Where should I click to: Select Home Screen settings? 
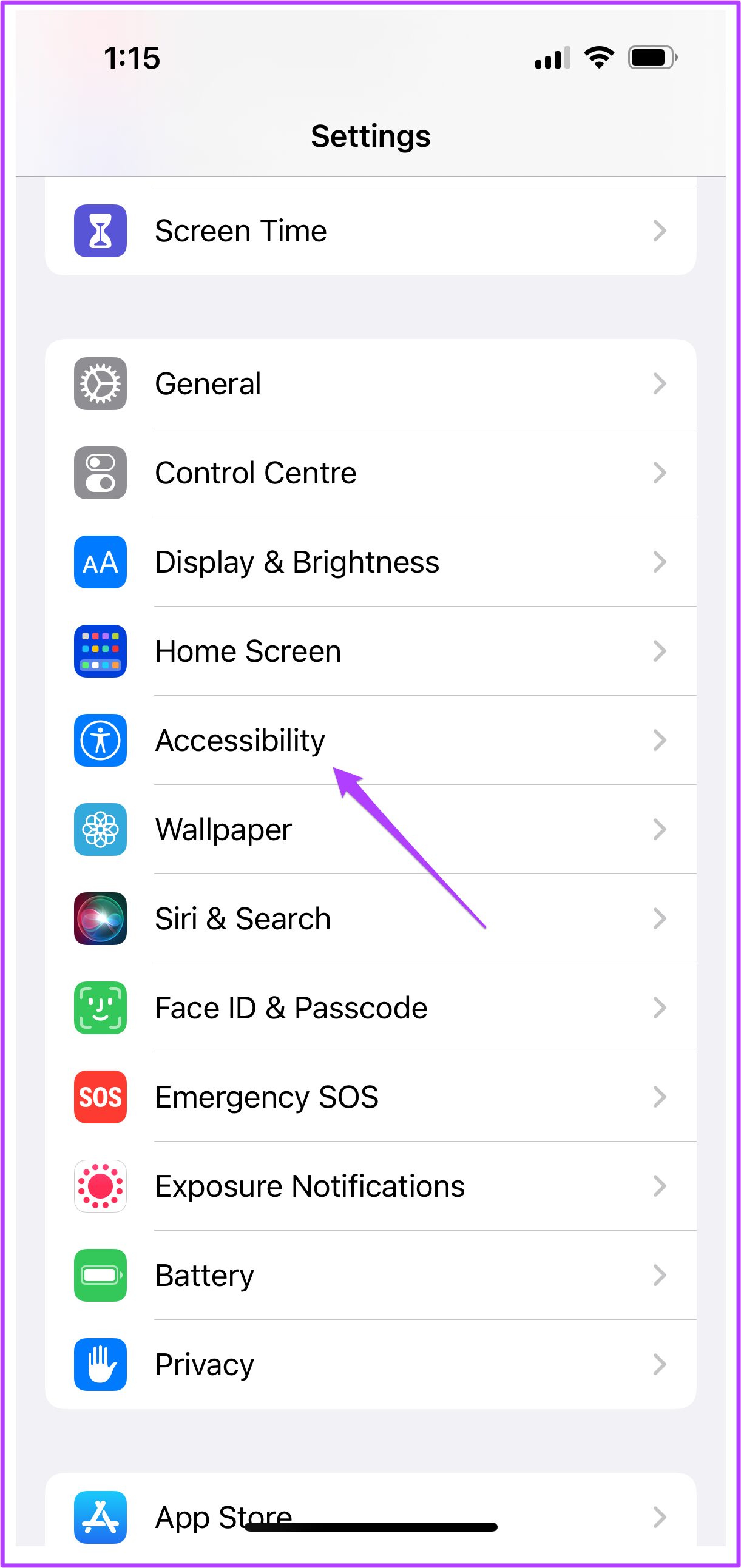(x=370, y=651)
